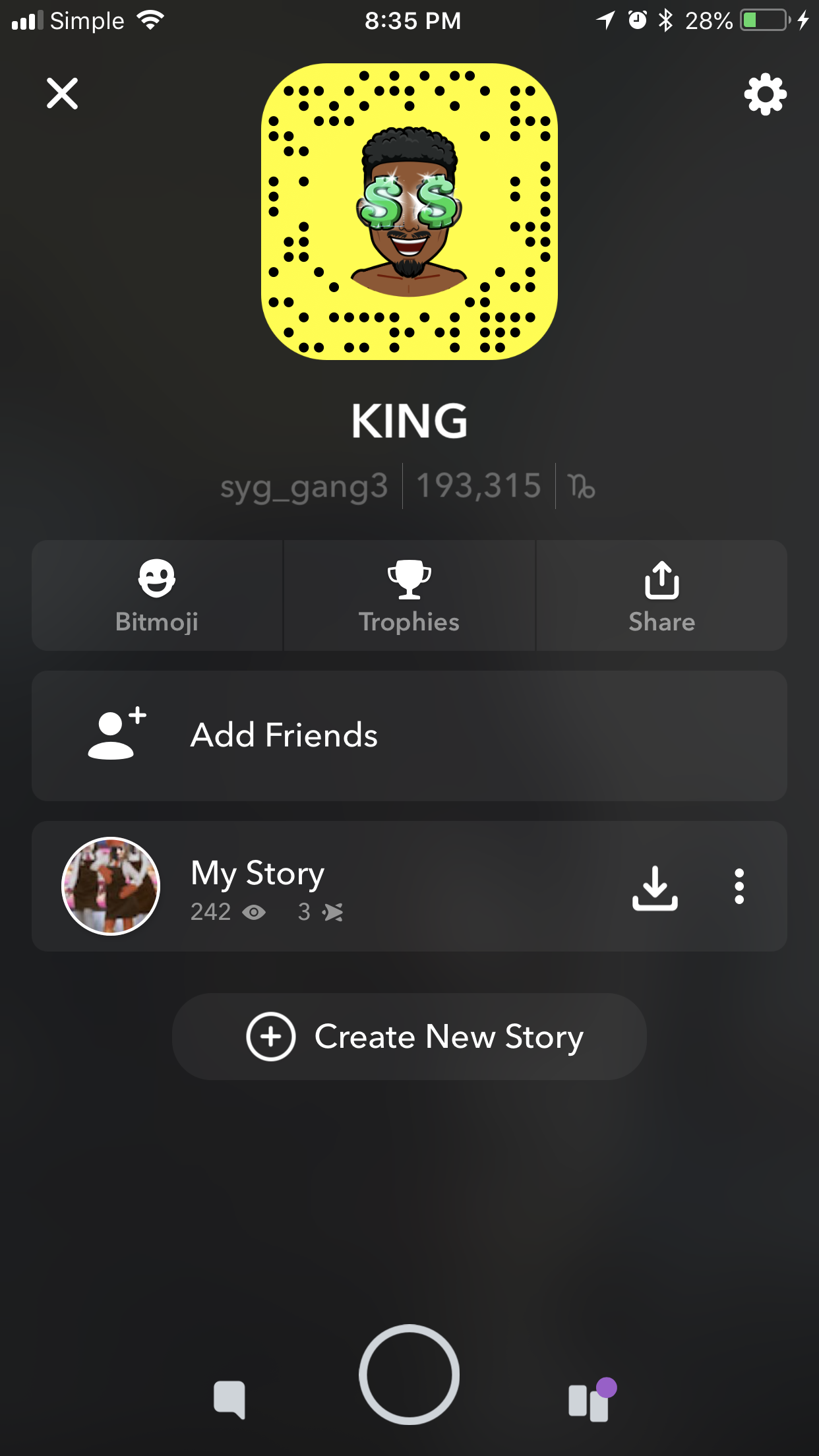Create New Story

409,1037
